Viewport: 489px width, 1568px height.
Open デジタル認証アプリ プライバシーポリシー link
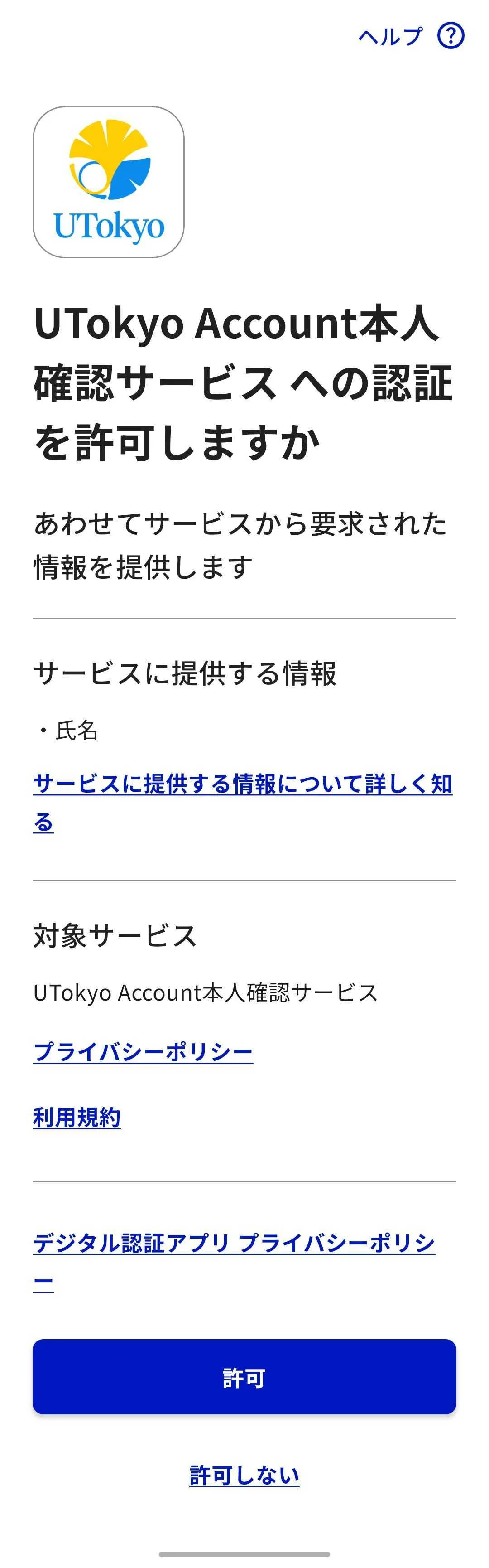[x=234, y=1243]
